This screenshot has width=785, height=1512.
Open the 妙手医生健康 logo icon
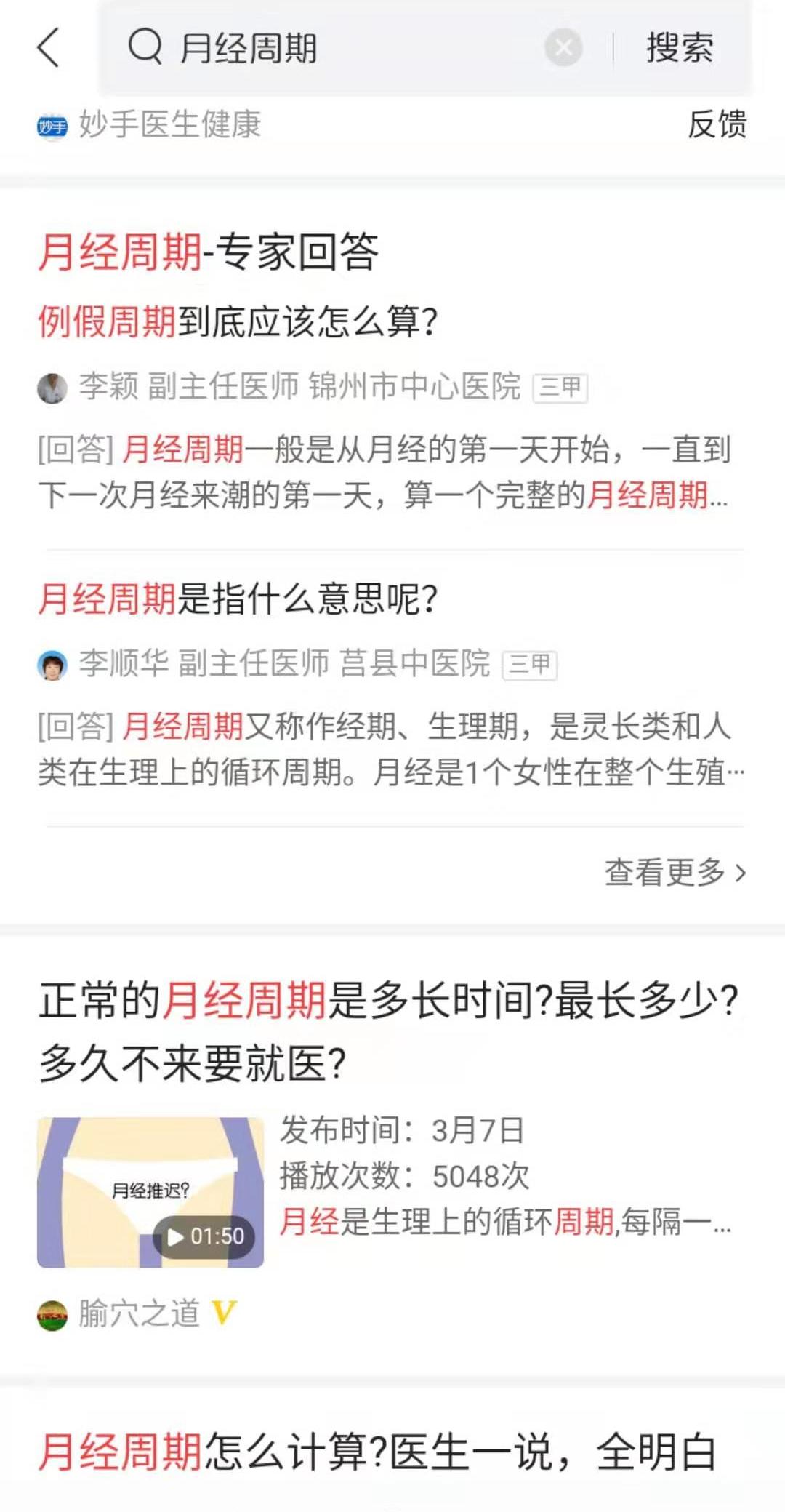[x=50, y=124]
